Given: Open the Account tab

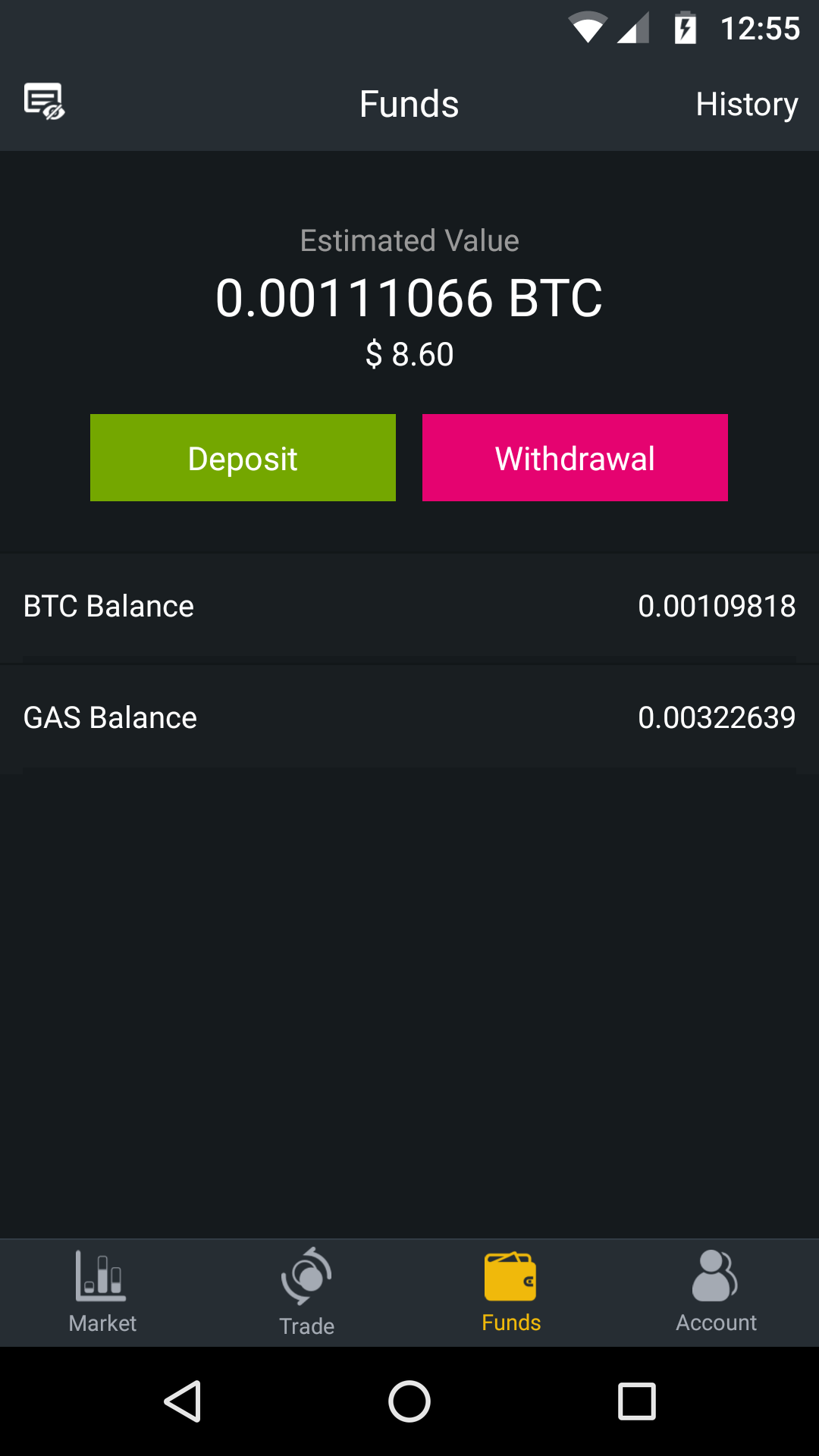Looking at the screenshot, I should point(716,1292).
